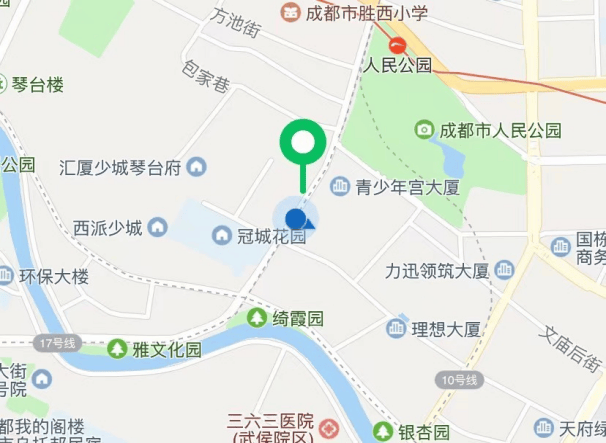Select the blue current-location dot

point(295,219)
